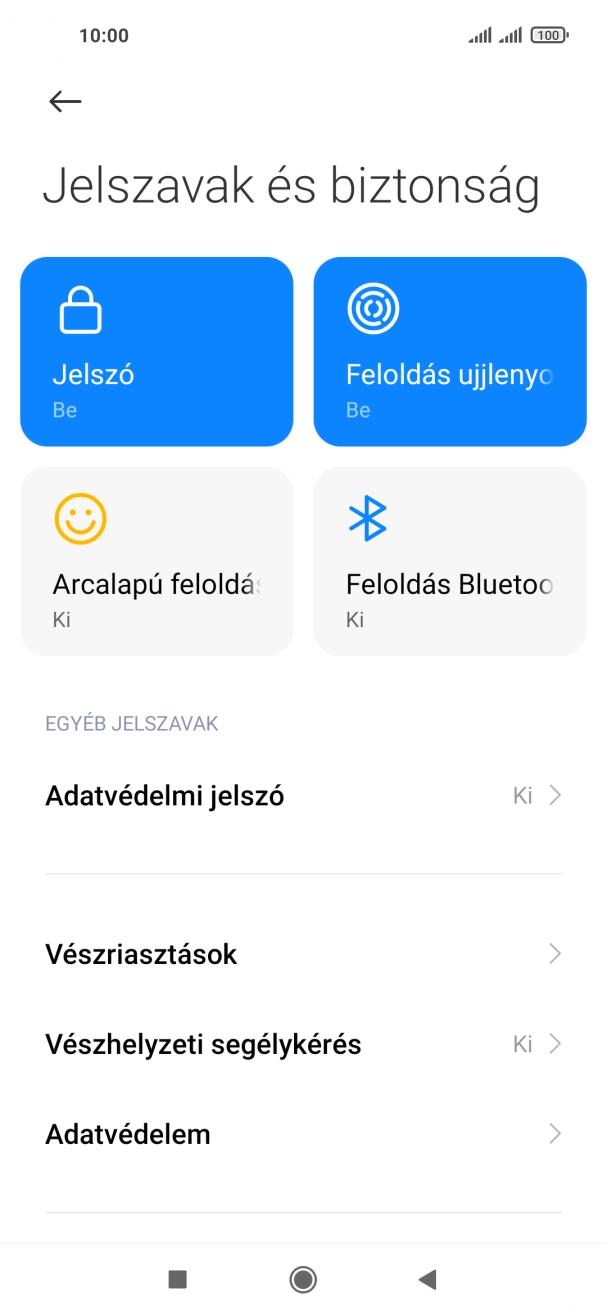Open the Arcalapú feloldás card

(x=157, y=561)
